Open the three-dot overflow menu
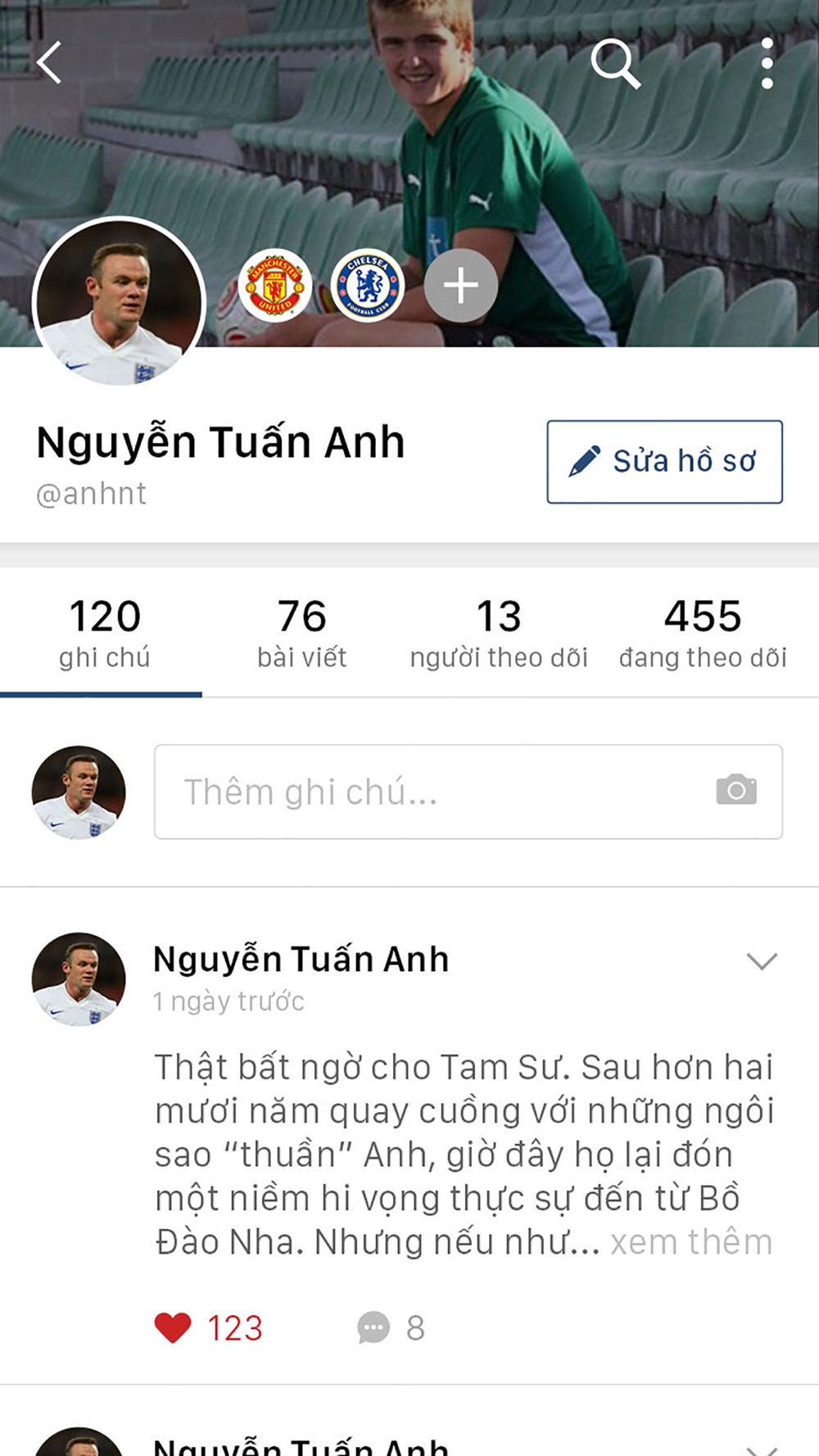819x1456 pixels. (767, 63)
